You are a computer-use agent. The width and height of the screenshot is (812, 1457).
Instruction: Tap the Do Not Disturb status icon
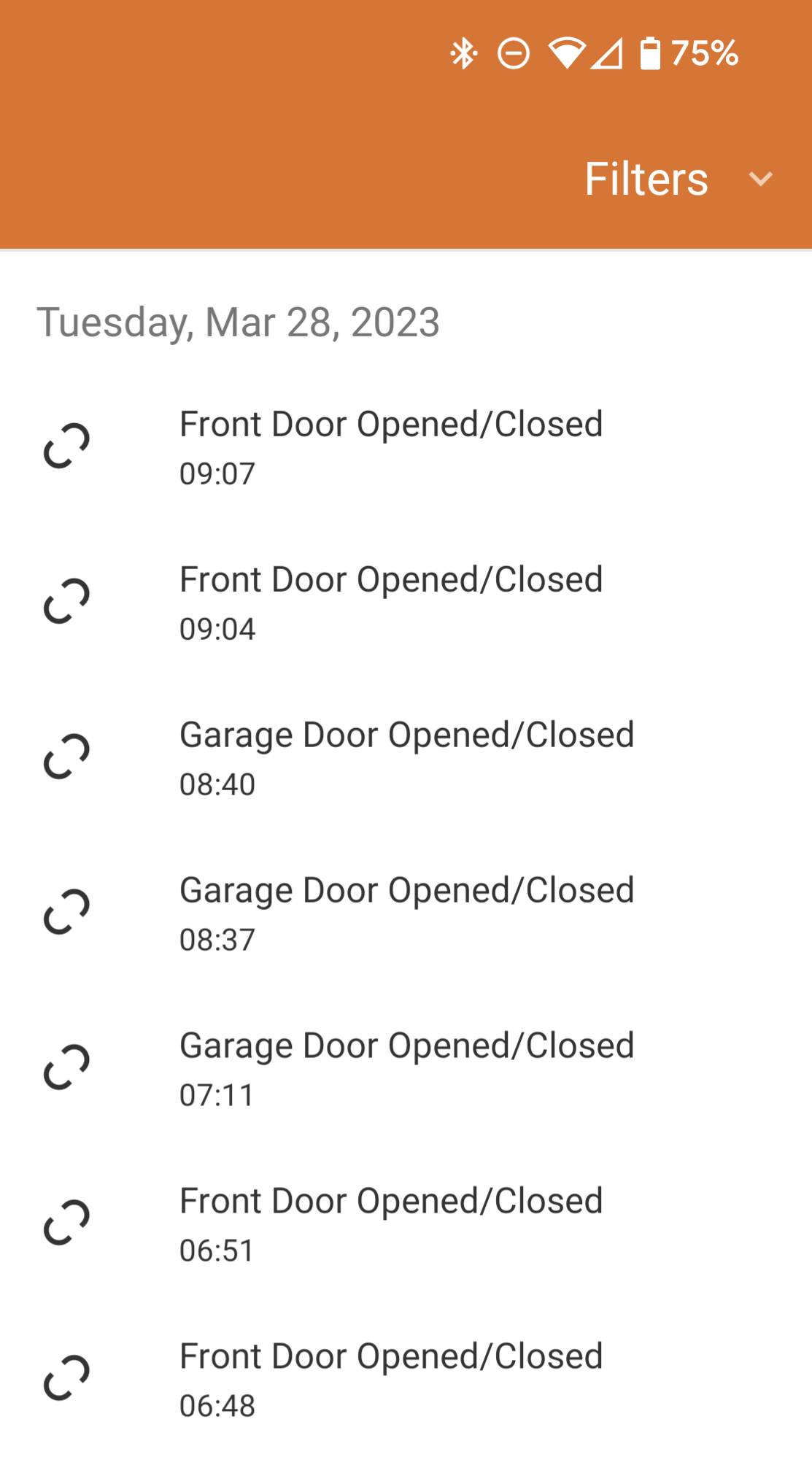coord(513,53)
